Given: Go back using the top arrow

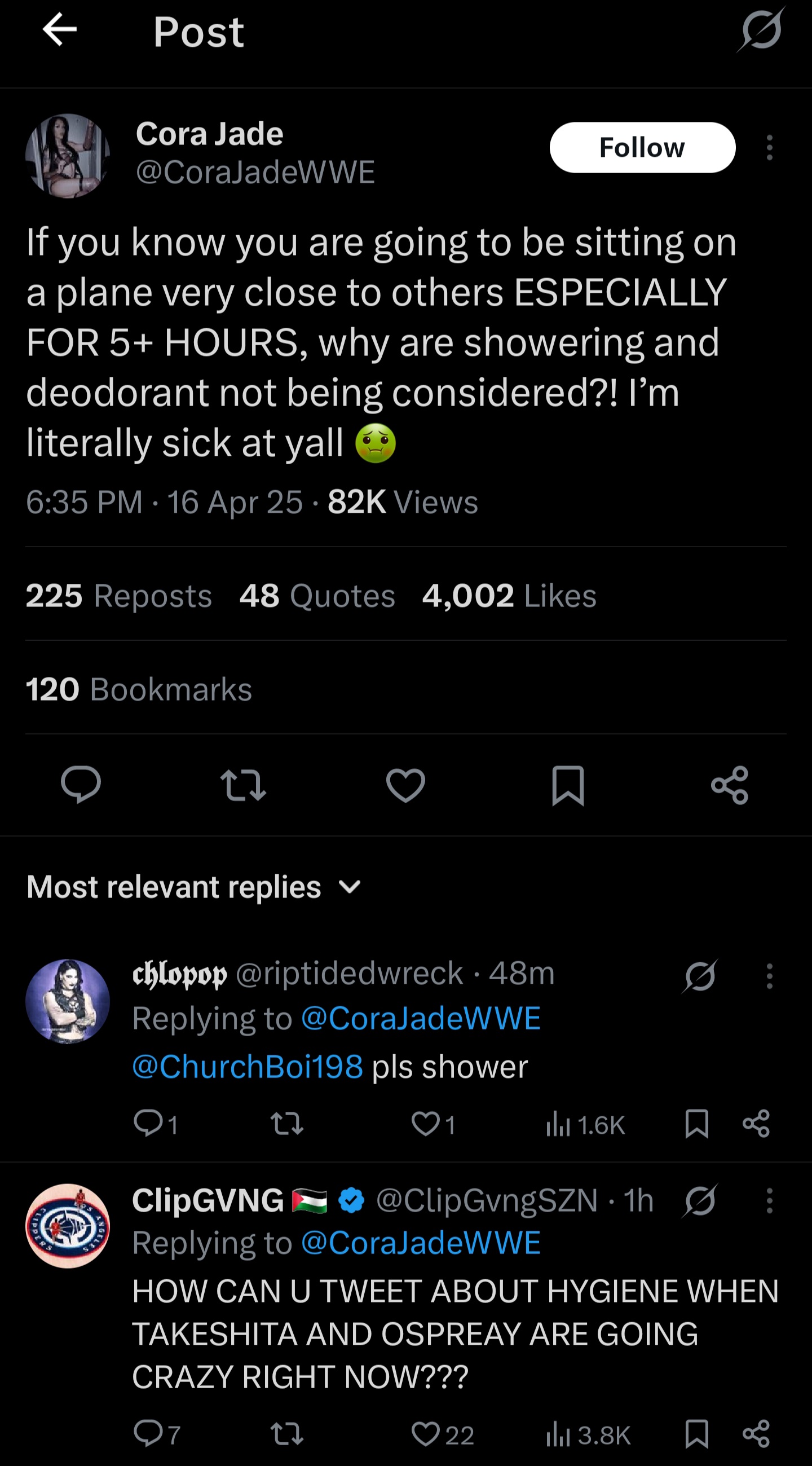Looking at the screenshot, I should pos(60,29).
